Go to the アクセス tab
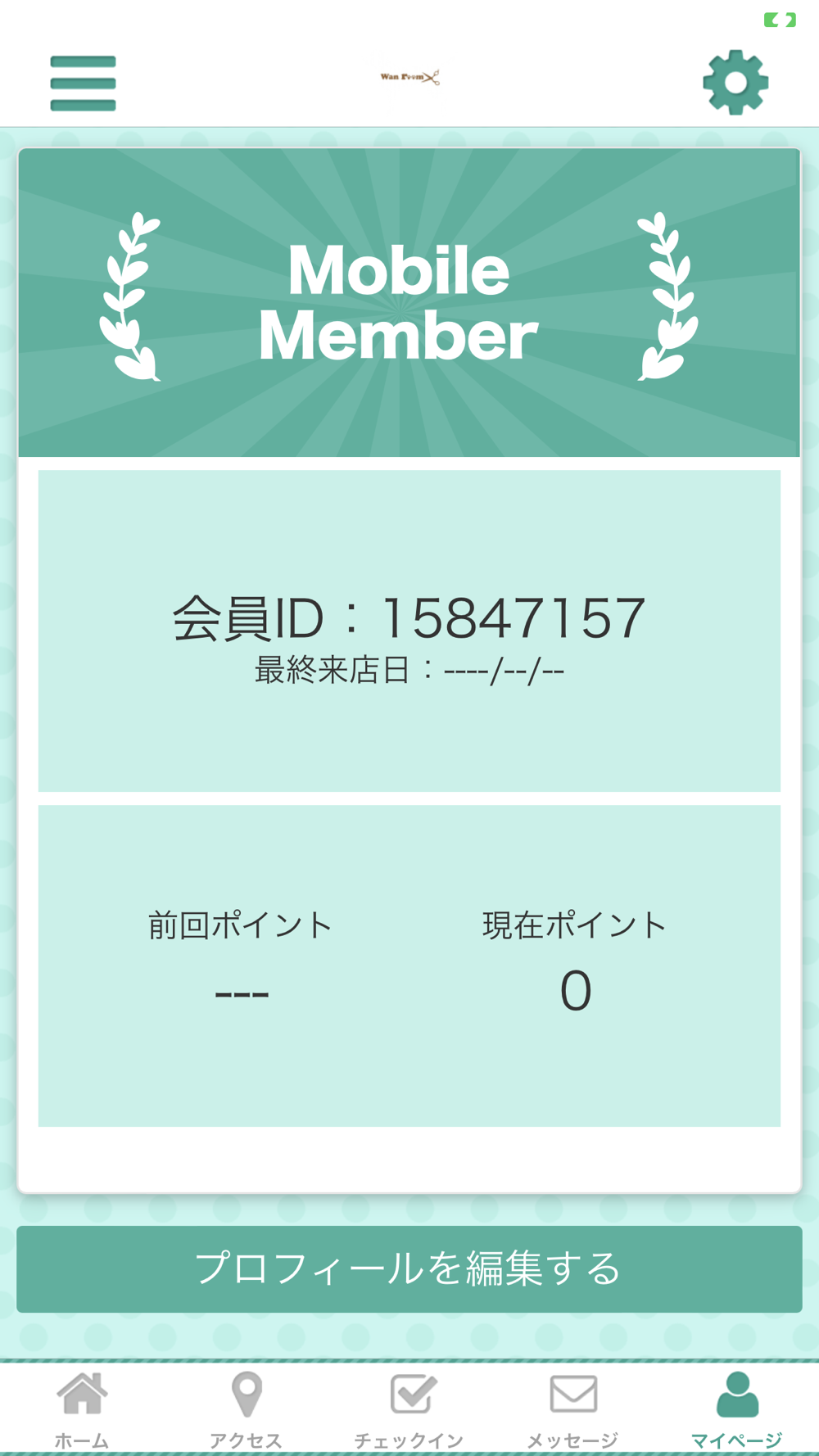The height and width of the screenshot is (1456, 819). [x=246, y=1409]
